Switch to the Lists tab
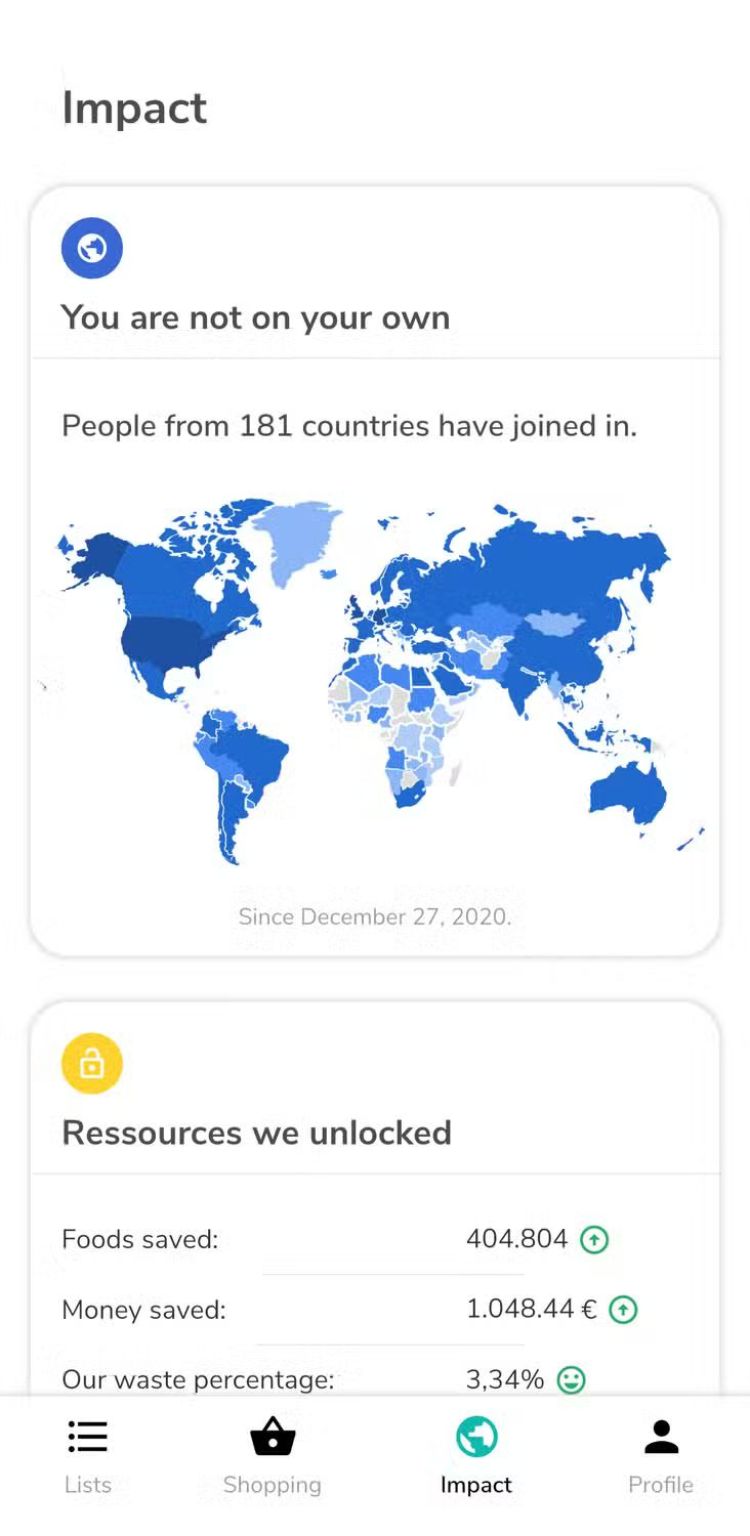The height and width of the screenshot is (1536, 750). pos(88,1456)
